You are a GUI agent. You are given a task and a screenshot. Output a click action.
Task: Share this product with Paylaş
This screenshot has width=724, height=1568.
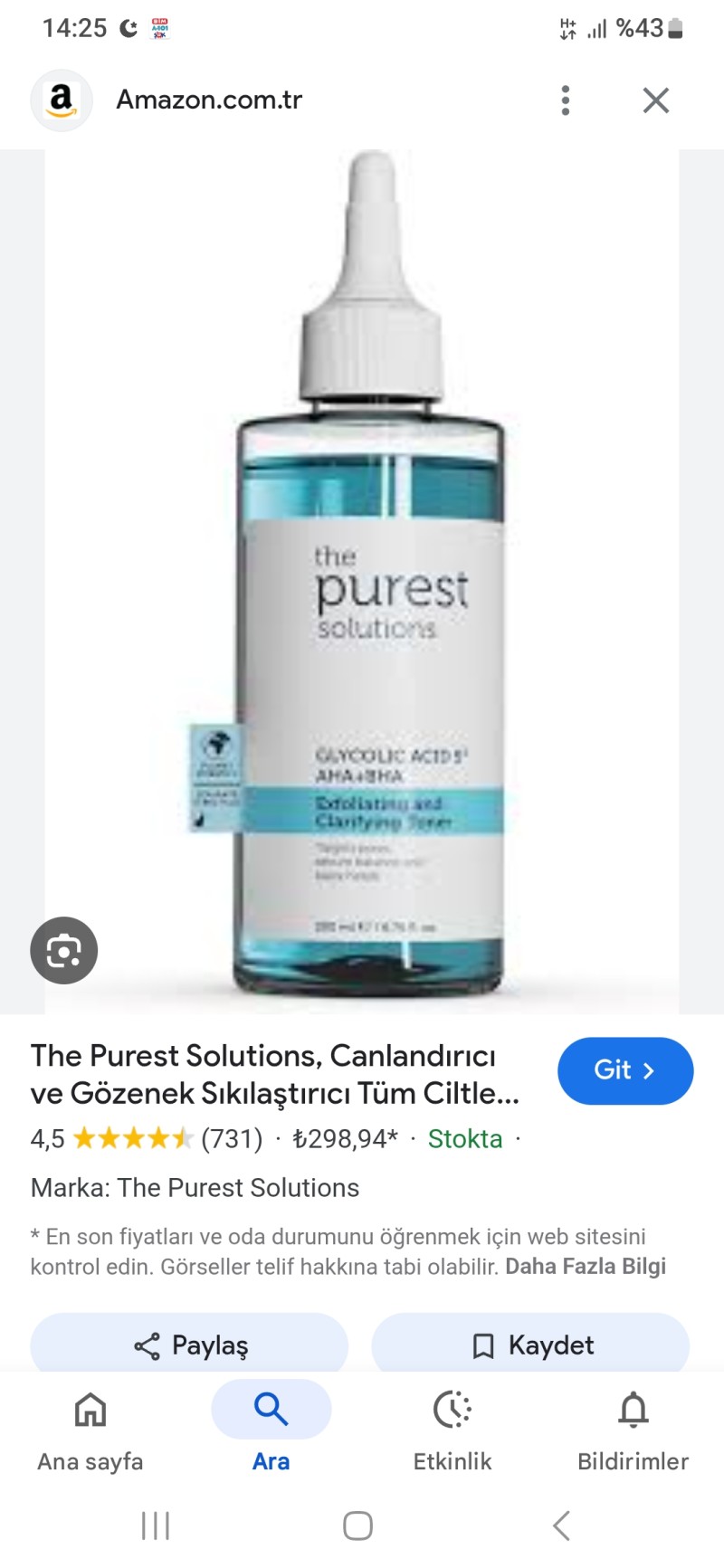(x=189, y=1345)
